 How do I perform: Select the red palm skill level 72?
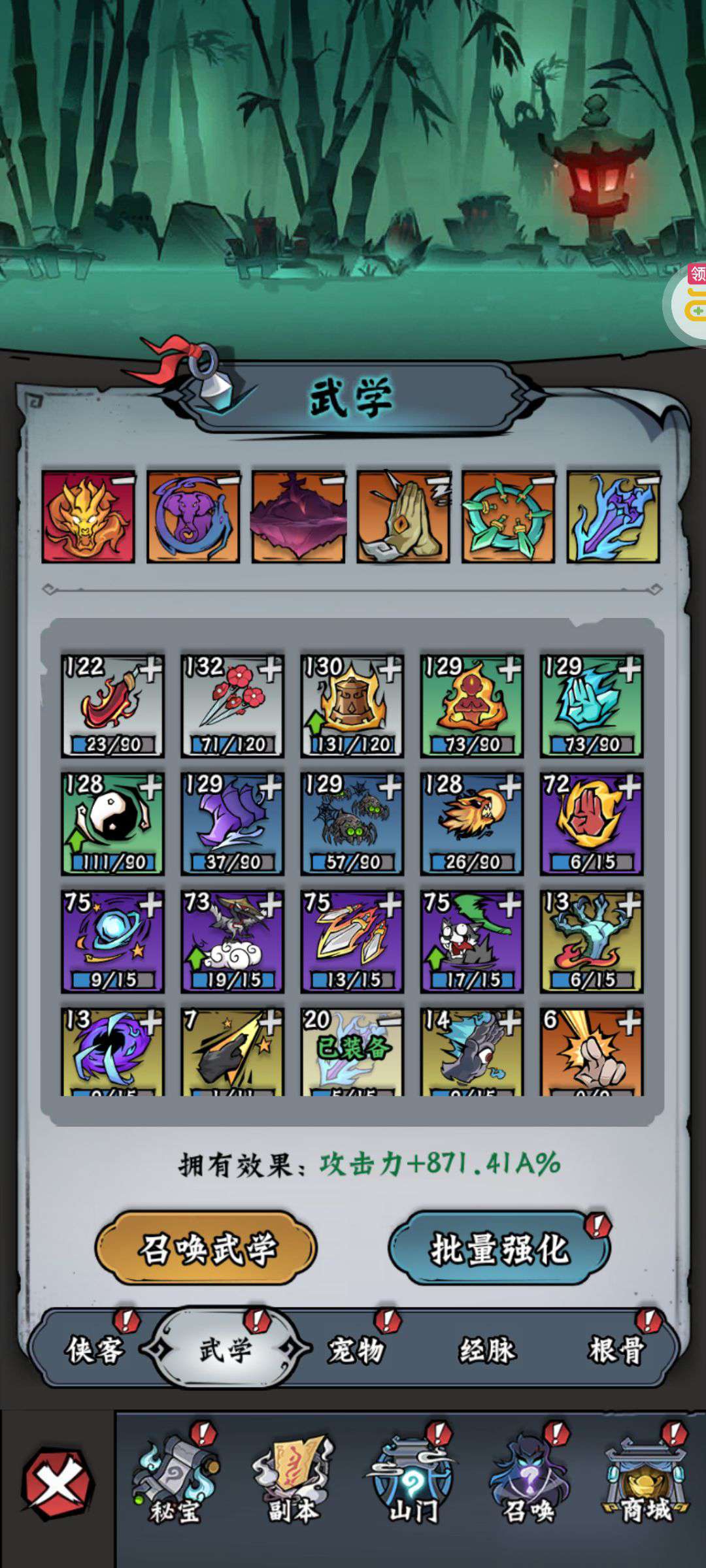[591, 823]
